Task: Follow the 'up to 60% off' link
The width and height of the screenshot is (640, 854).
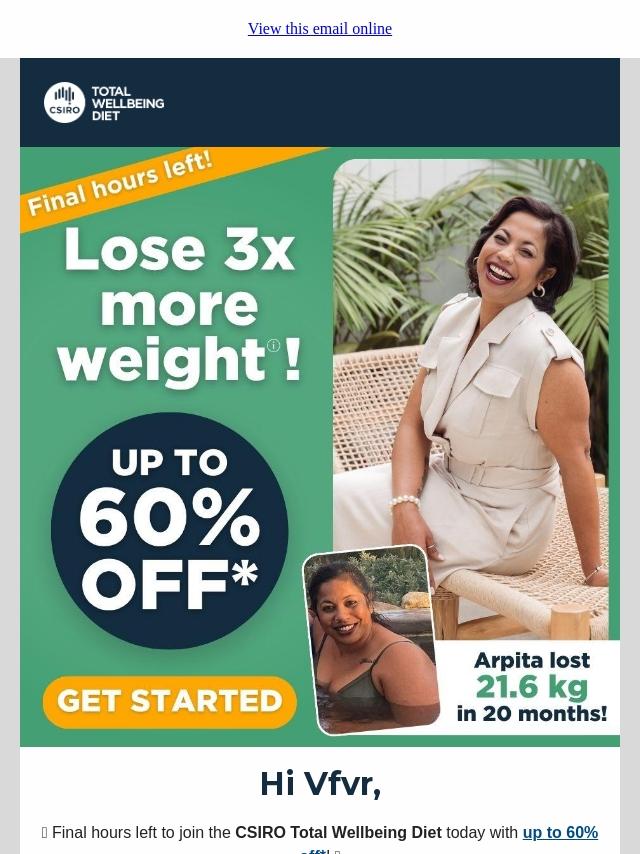Action: (560, 833)
